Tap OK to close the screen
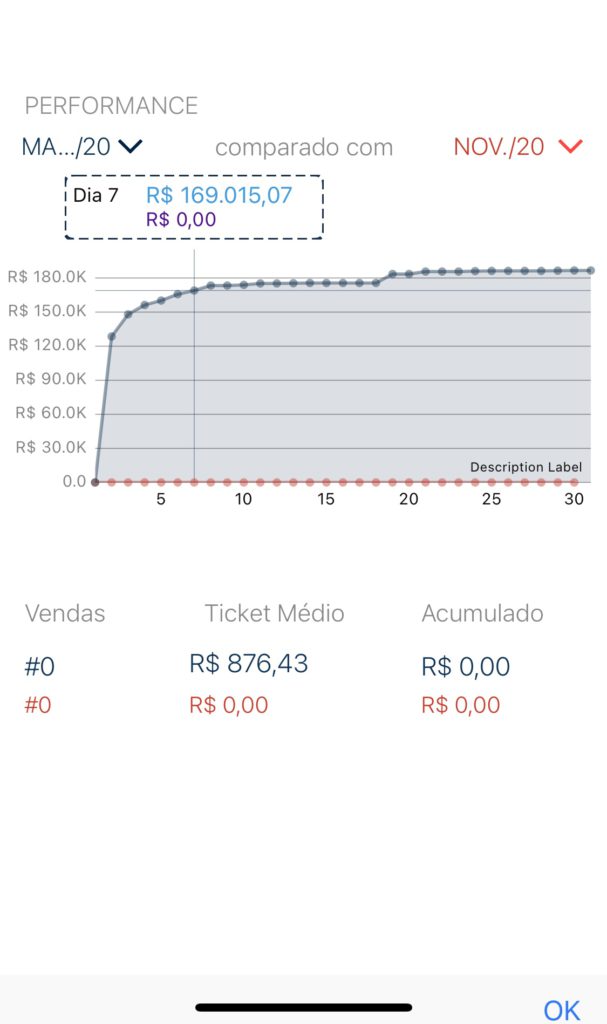607x1024 pixels. (x=561, y=1010)
